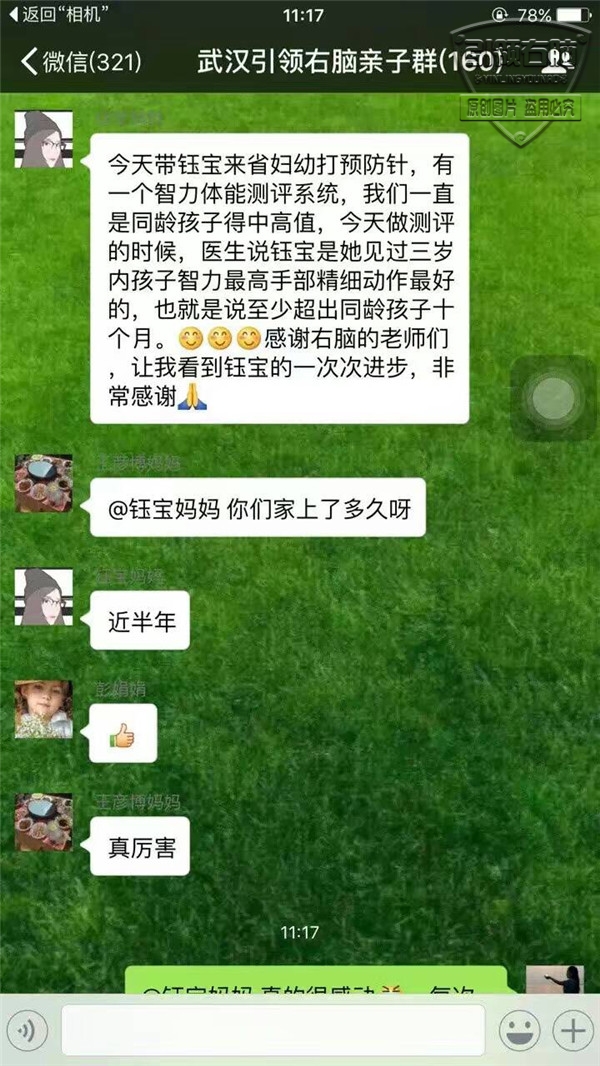Switch to voice message input
This screenshot has width=600, height=1066.
29,1031
